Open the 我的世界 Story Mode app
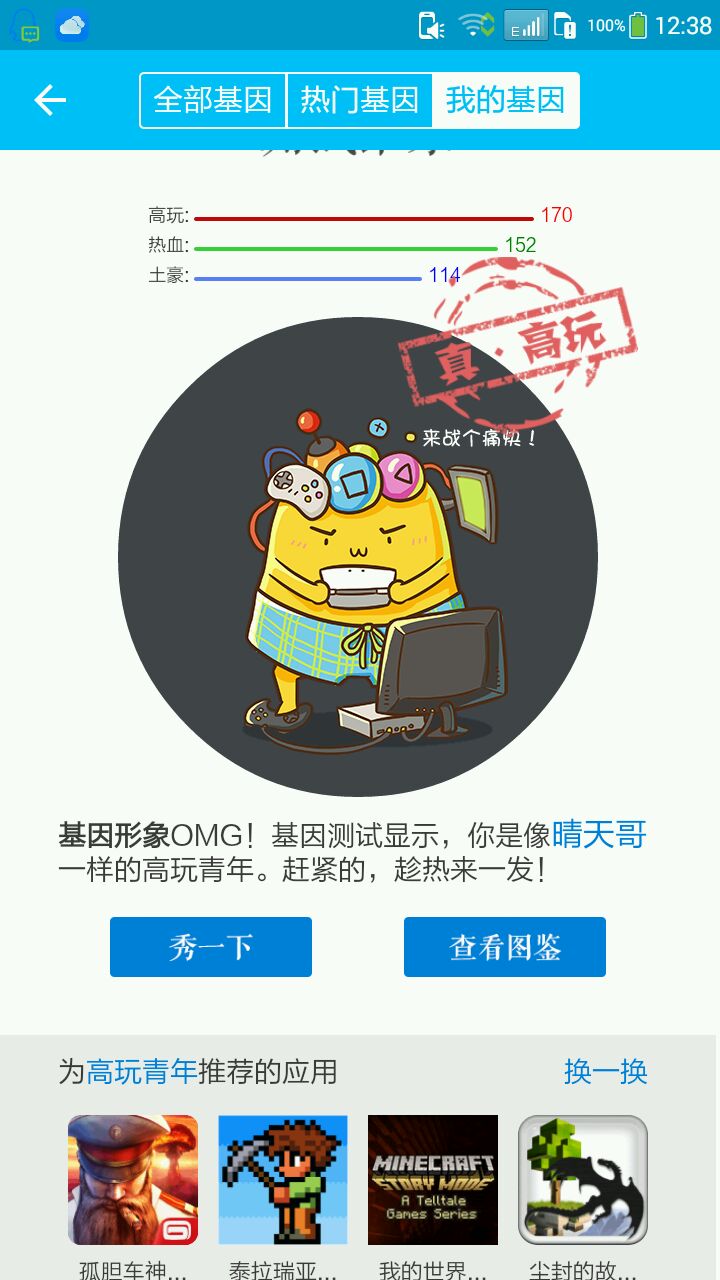This screenshot has width=720, height=1280. [433, 1180]
